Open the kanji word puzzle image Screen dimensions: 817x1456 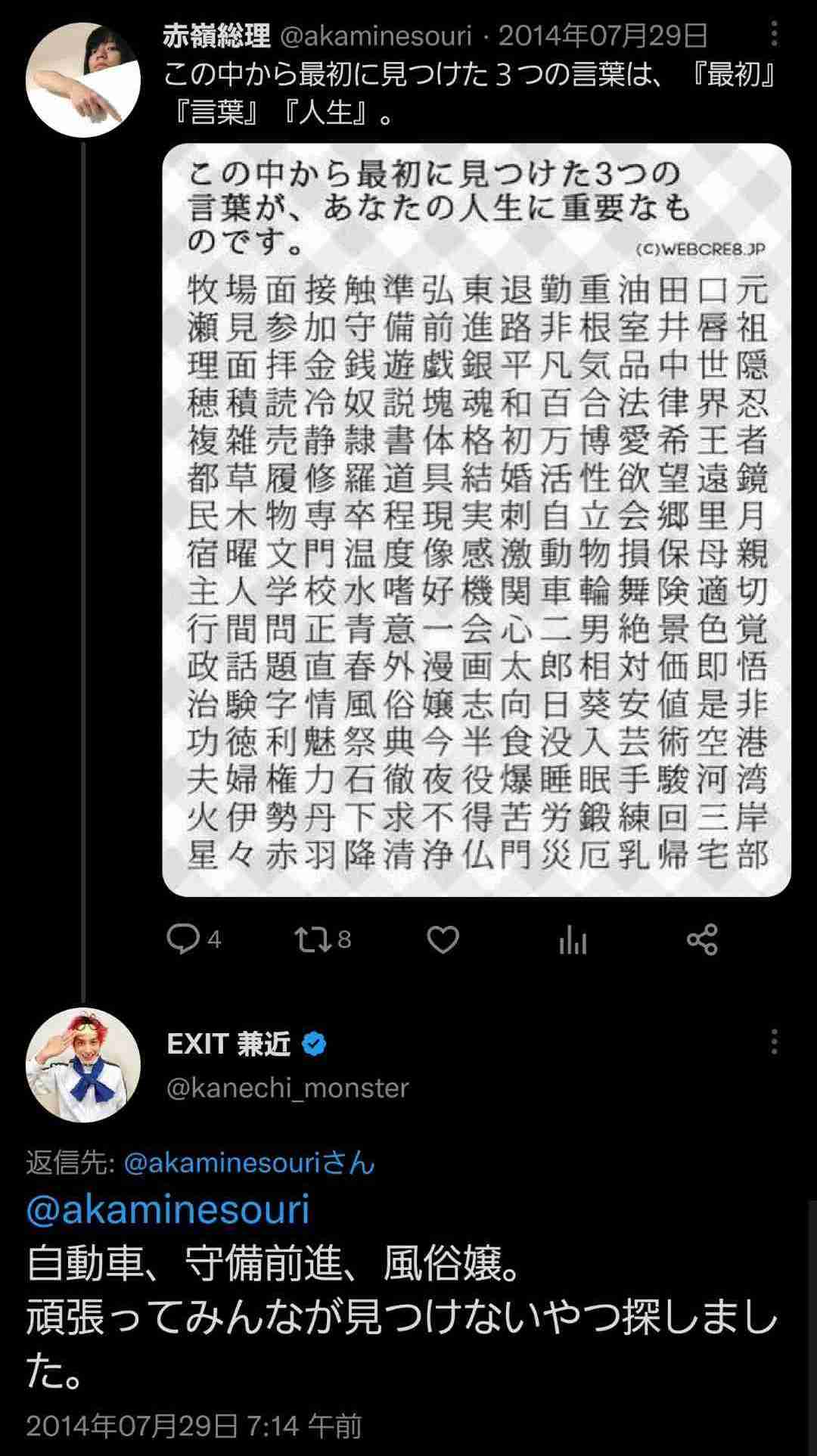[477, 520]
